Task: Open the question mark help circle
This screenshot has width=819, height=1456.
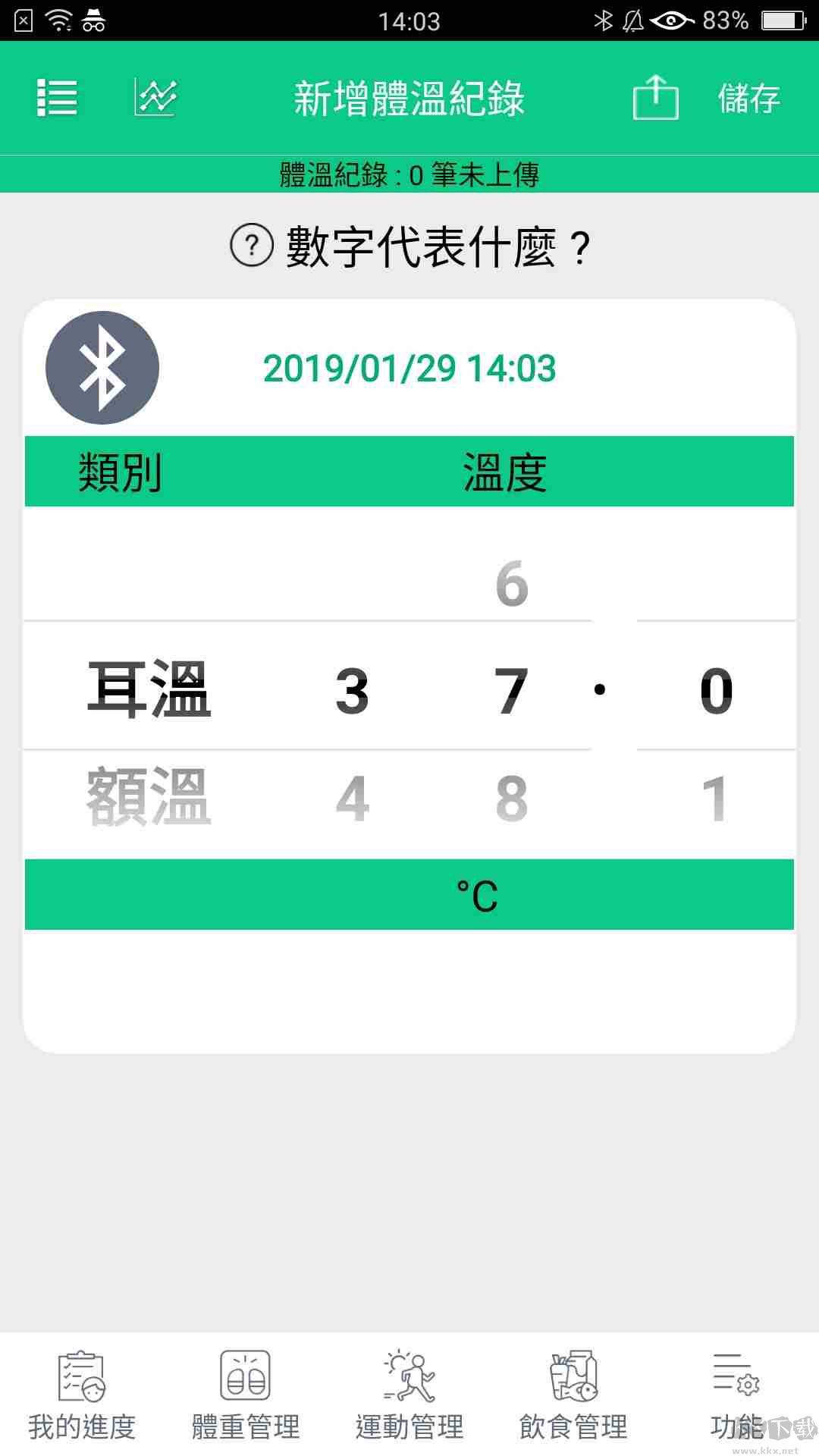Action: [250, 246]
